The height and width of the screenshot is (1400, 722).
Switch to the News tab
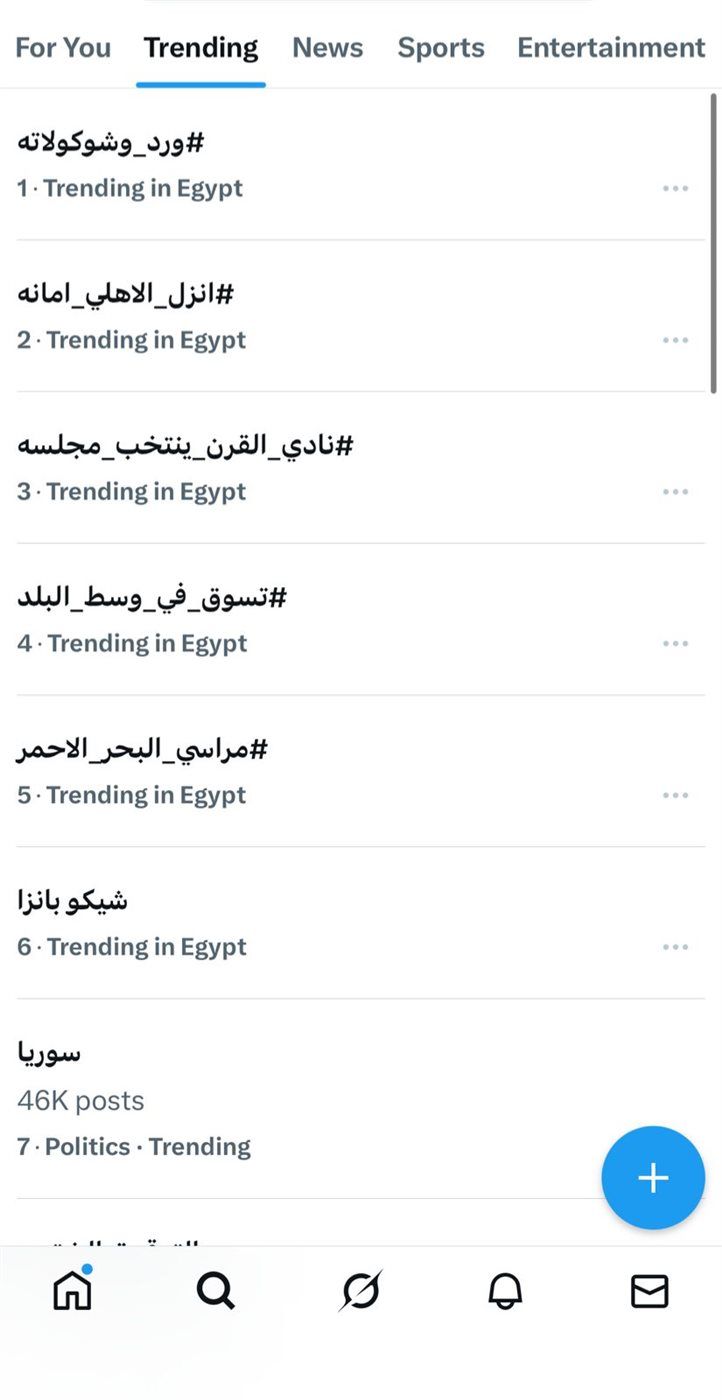coord(327,48)
